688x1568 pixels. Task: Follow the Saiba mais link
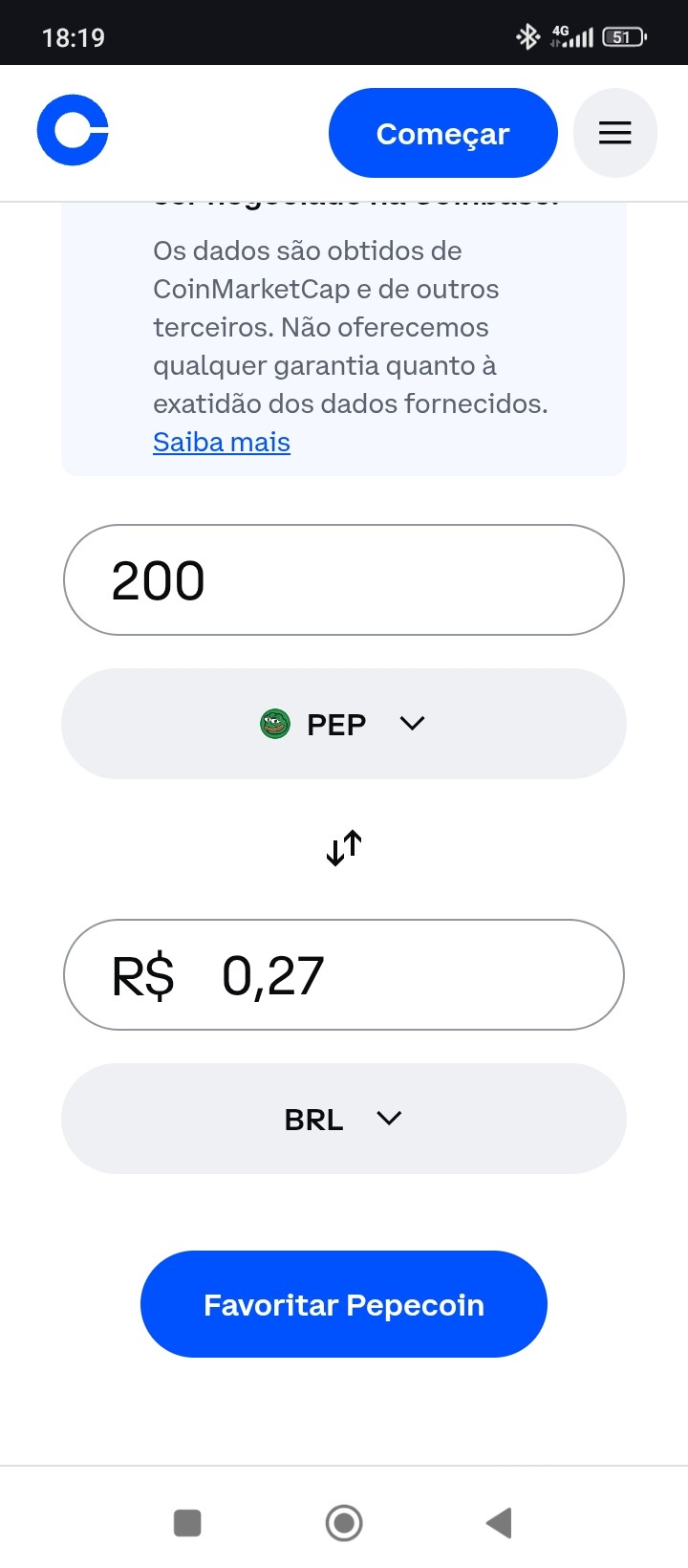(x=222, y=443)
